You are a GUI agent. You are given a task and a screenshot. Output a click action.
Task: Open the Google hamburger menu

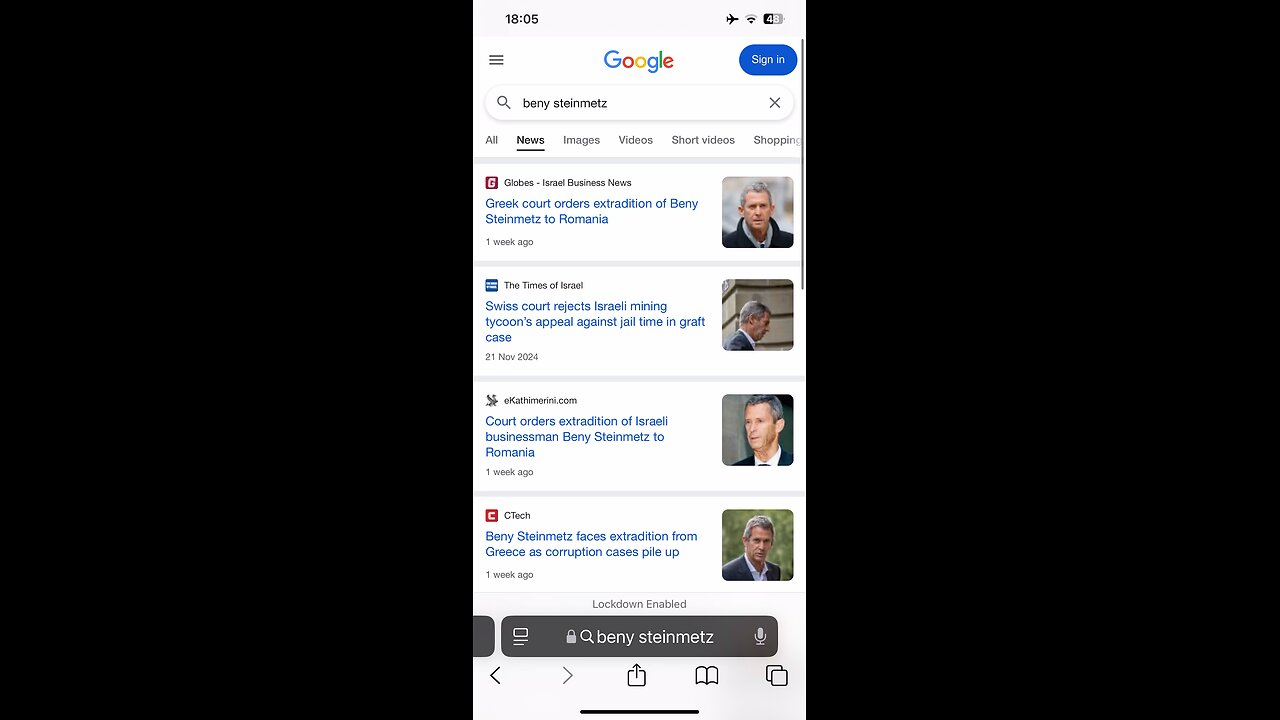pos(496,60)
